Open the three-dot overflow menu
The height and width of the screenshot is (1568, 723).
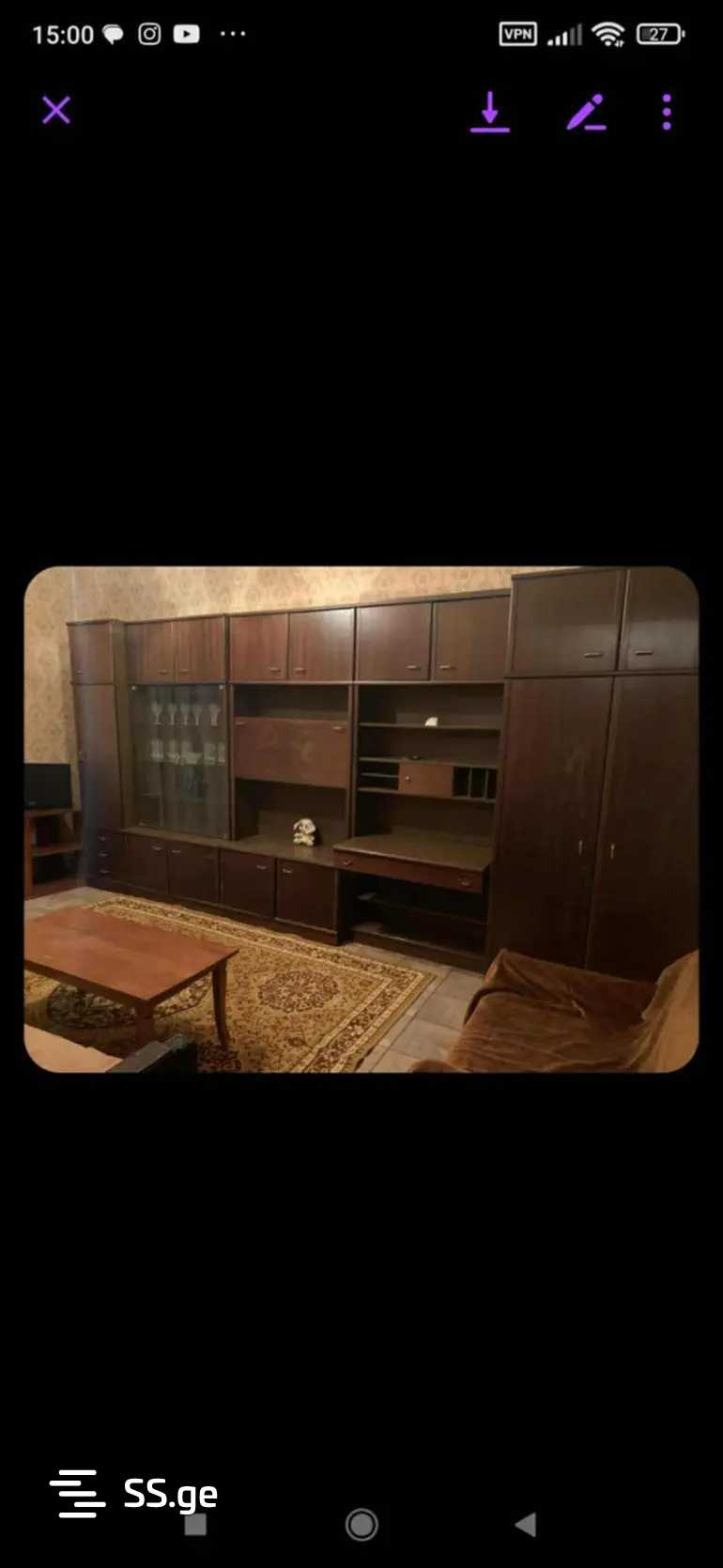point(667,112)
